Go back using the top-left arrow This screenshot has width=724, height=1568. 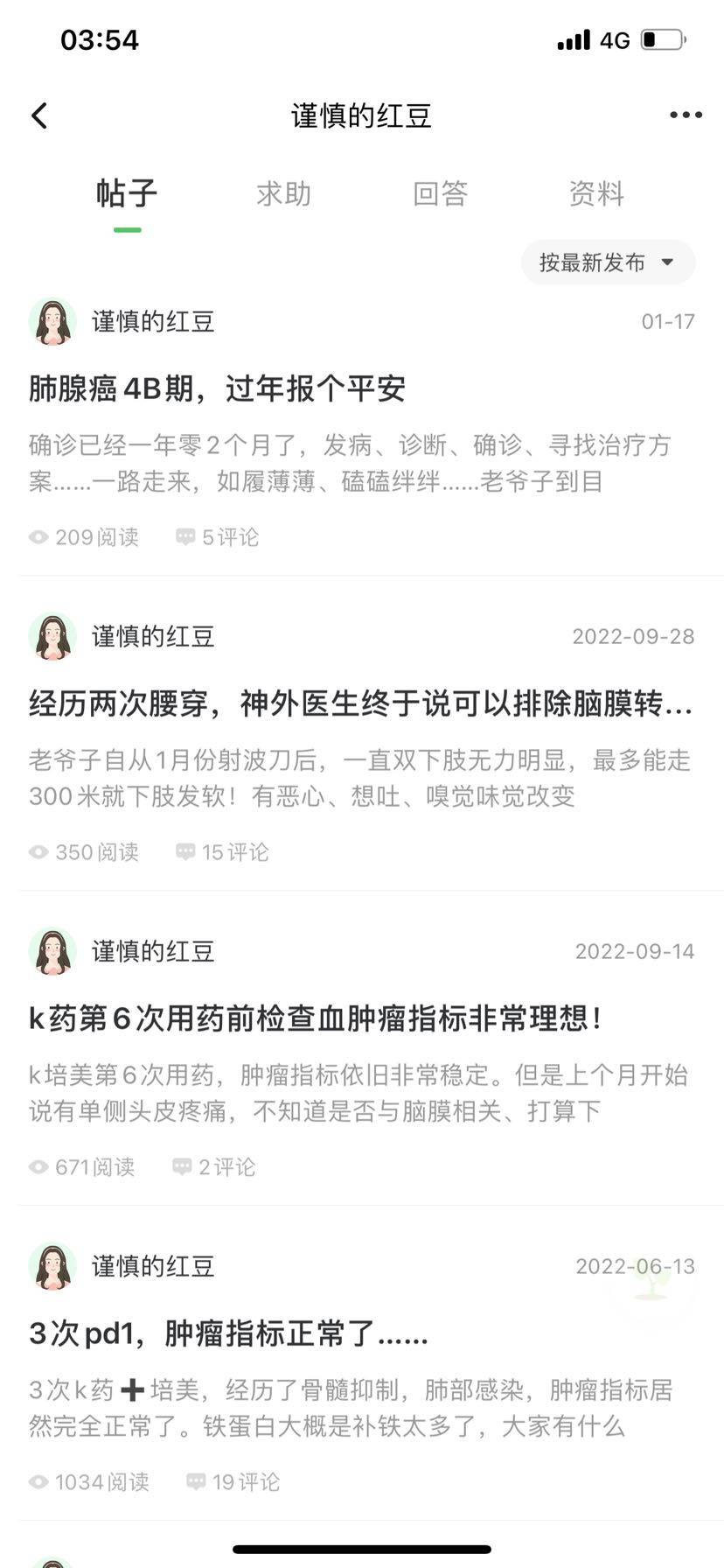39,115
